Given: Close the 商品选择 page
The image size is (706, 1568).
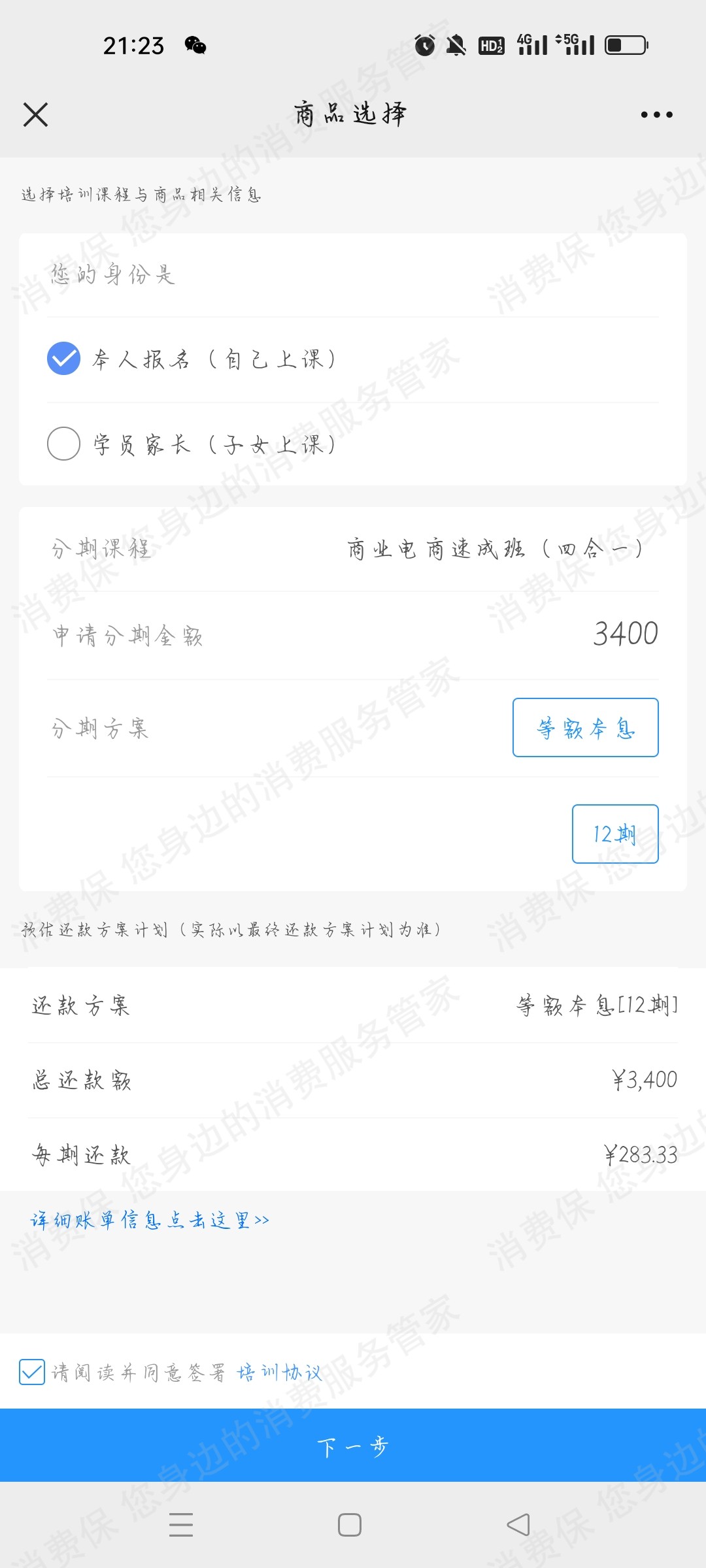Looking at the screenshot, I should coord(35,114).
